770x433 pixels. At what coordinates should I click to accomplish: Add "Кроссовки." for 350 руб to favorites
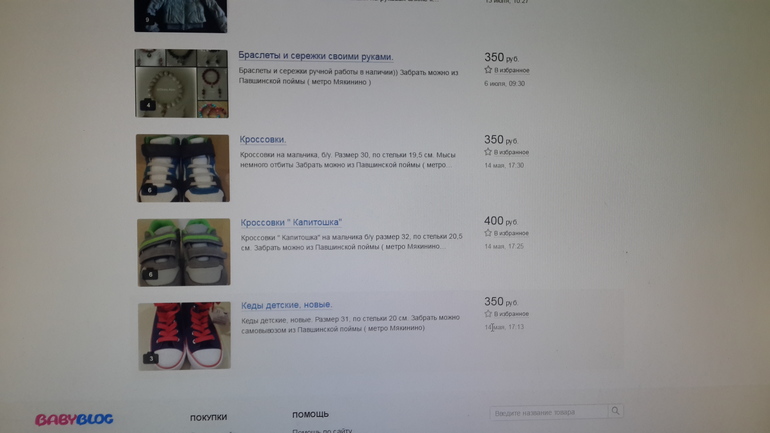[507, 152]
